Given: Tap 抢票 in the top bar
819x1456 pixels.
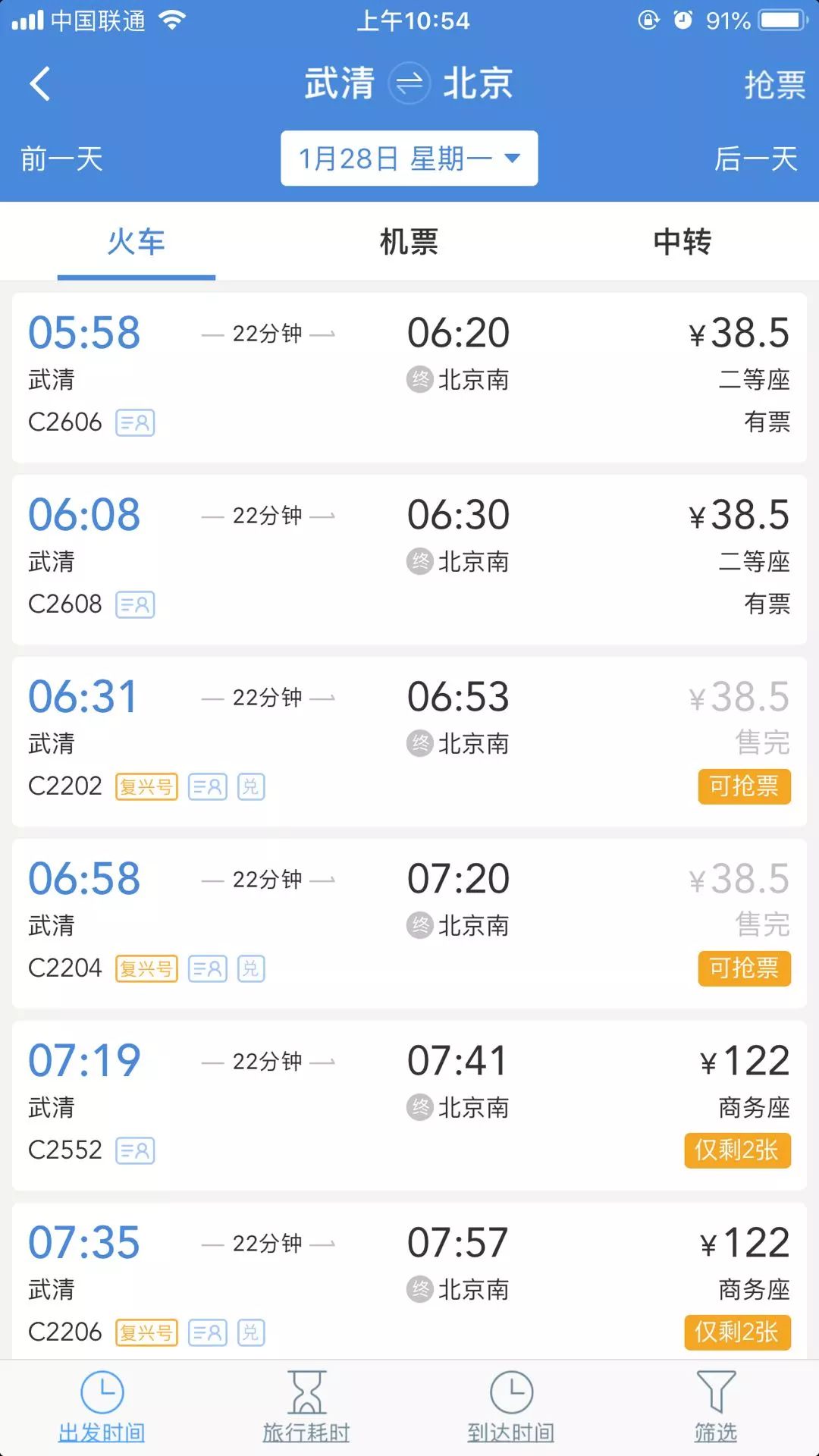Looking at the screenshot, I should pos(773,85).
